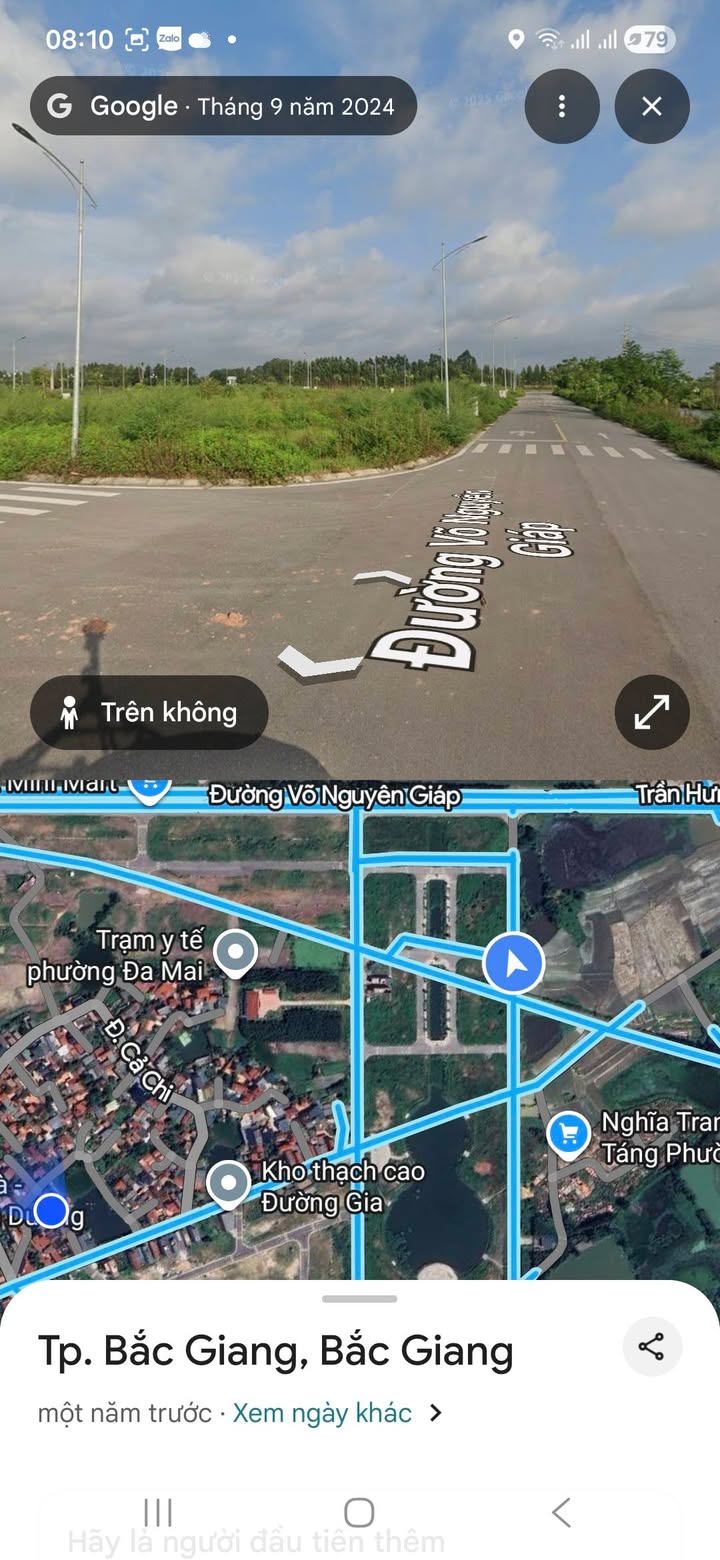Go back with the system back button
Viewport: 720px width, 1560px height.
click(x=562, y=1512)
